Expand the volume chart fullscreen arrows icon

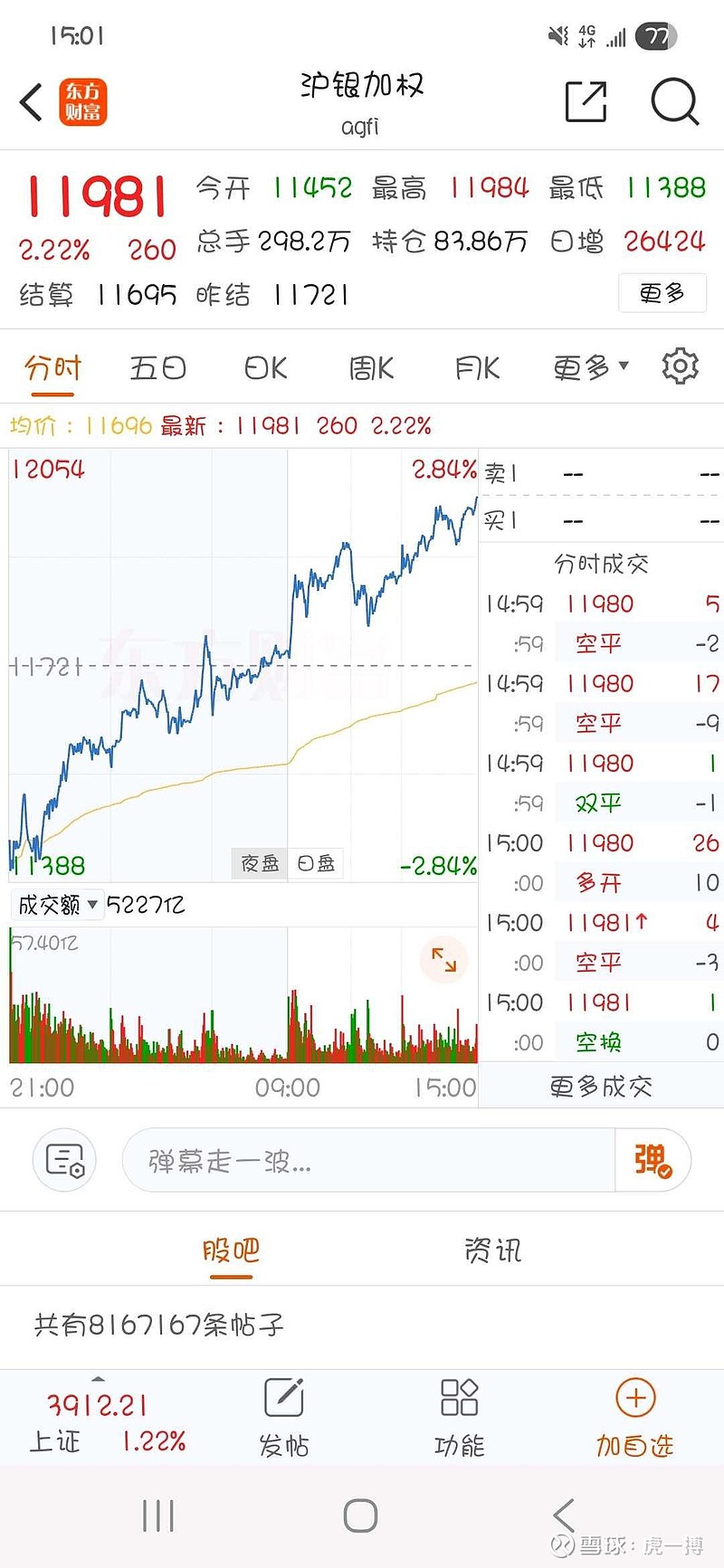[442, 961]
